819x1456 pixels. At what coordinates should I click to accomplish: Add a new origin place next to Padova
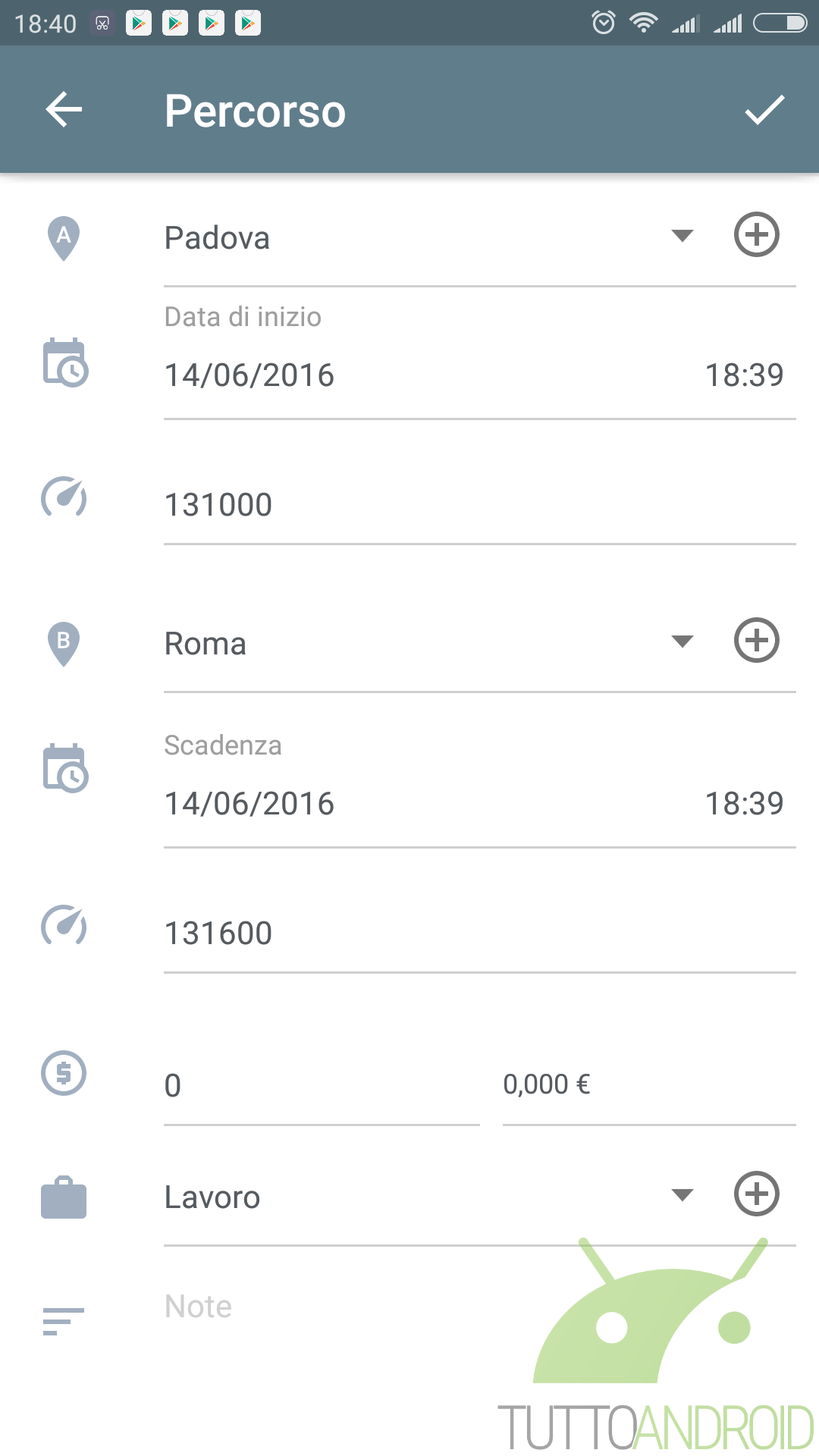coord(757,235)
